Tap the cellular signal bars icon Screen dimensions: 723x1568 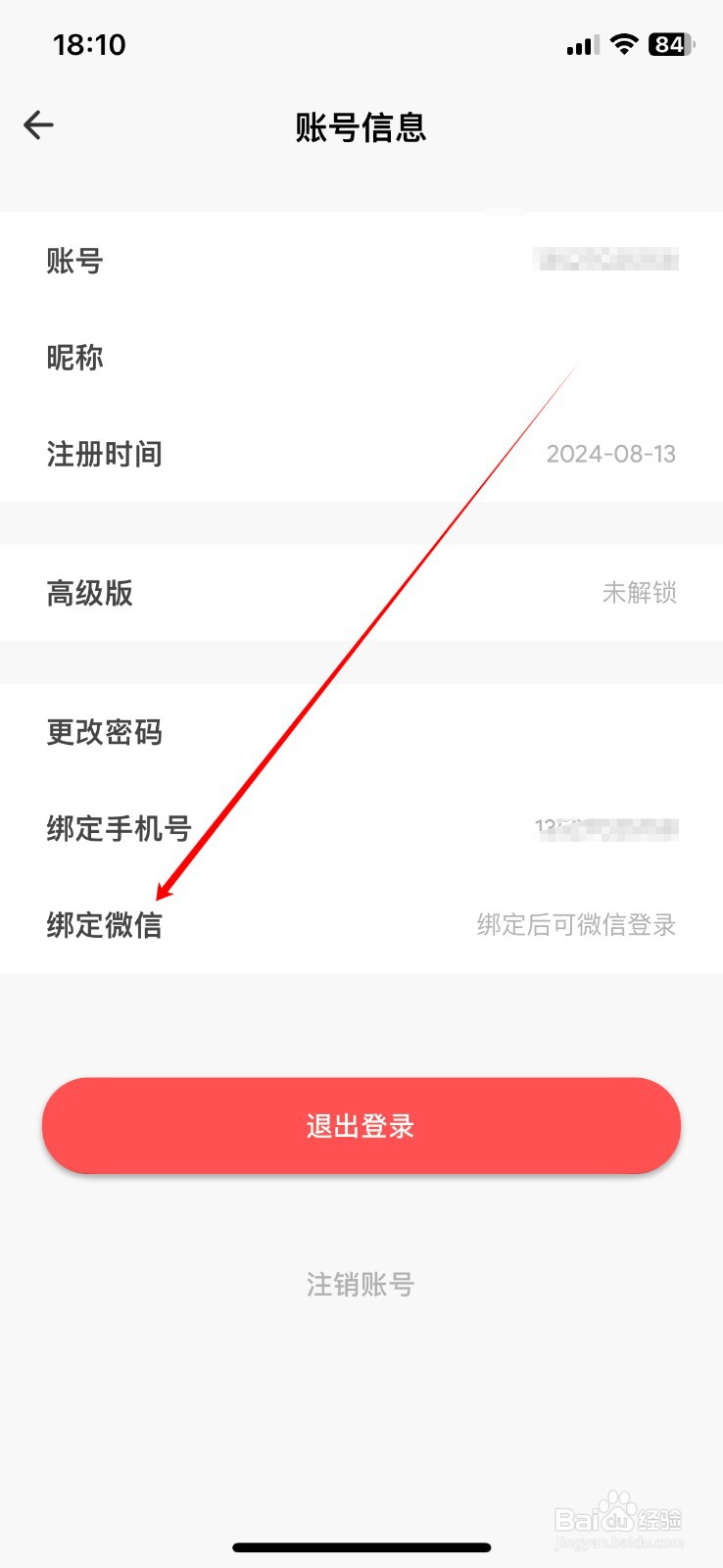tap(580, 45)
